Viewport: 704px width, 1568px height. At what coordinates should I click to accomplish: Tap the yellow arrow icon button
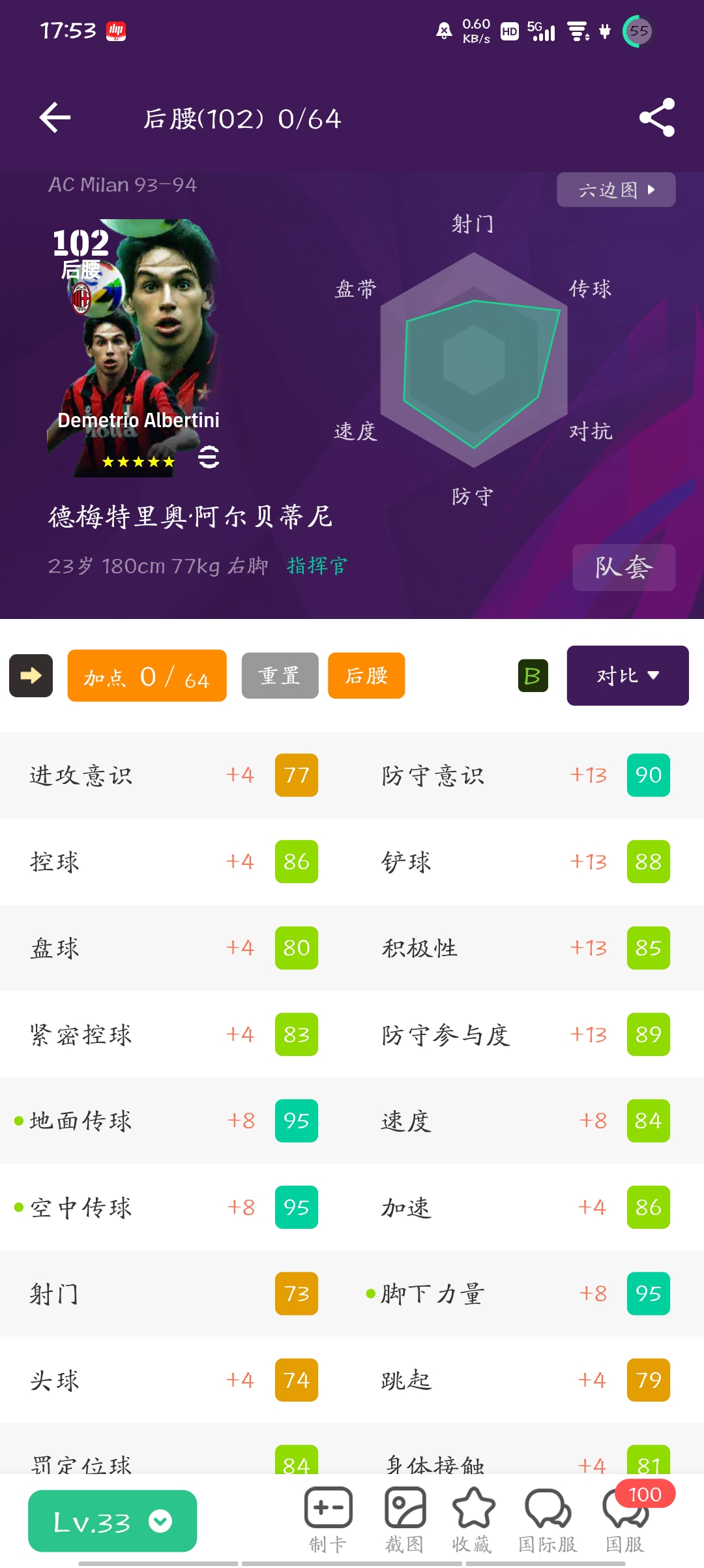31,676
